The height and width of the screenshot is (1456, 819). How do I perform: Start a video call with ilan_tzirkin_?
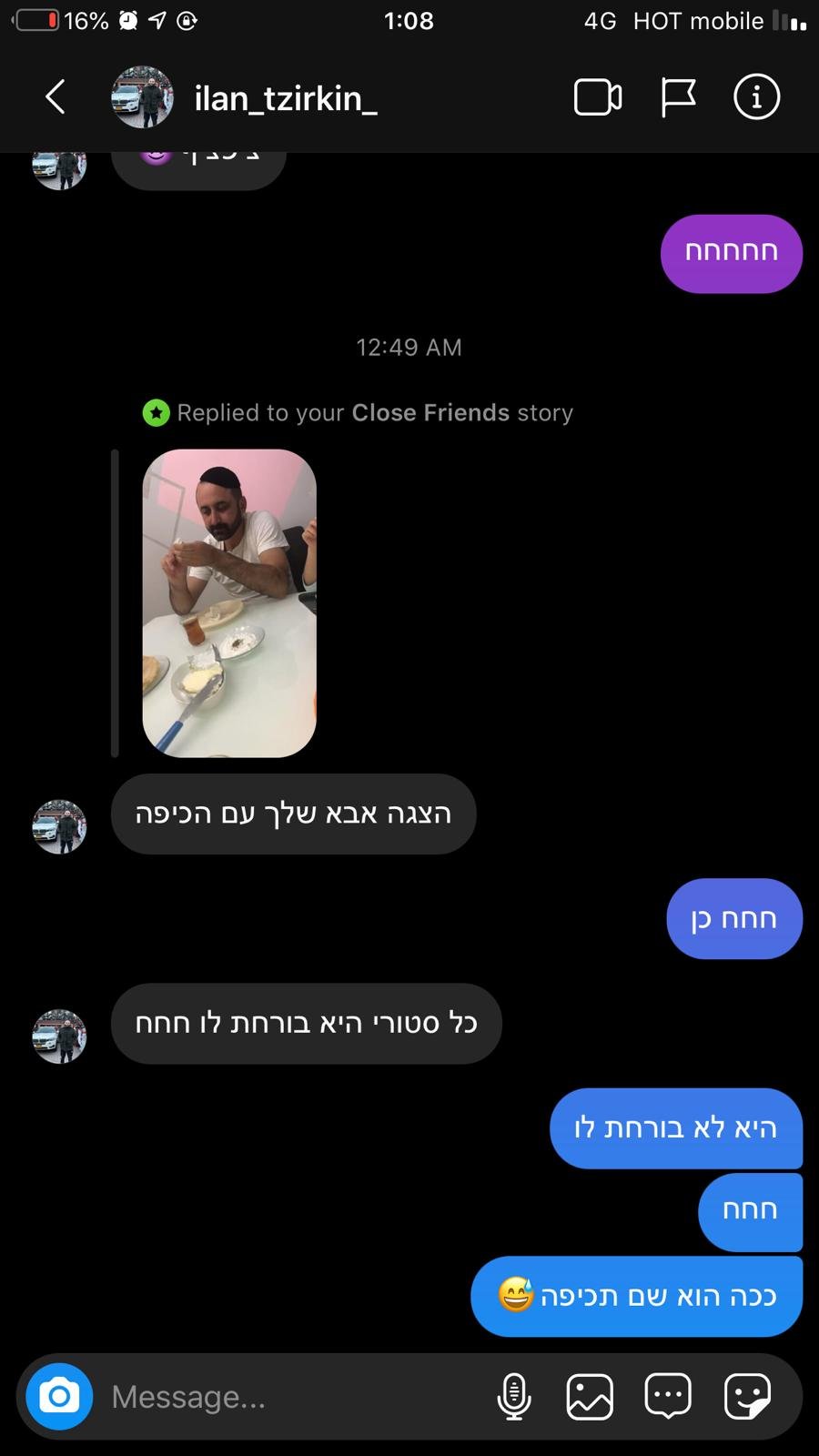(598, 96)
